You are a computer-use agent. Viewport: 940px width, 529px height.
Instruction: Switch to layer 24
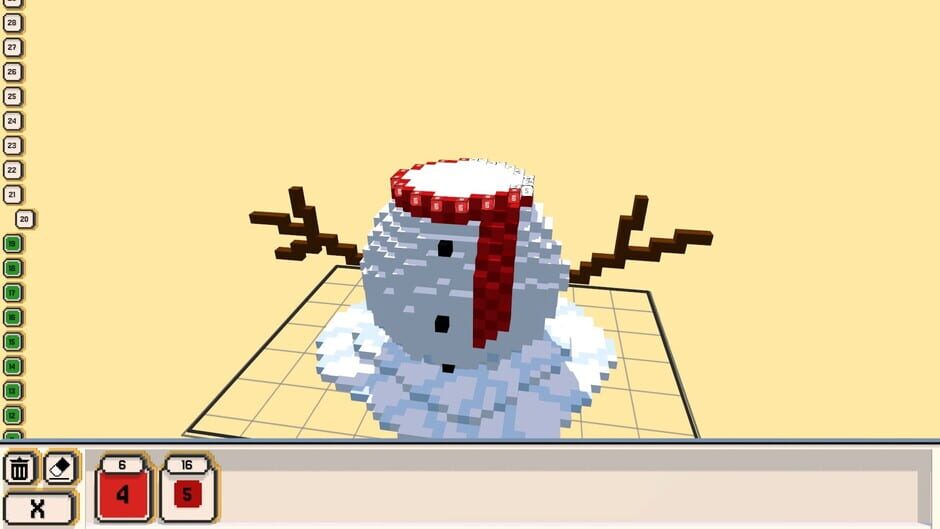(x=13, y=121)
